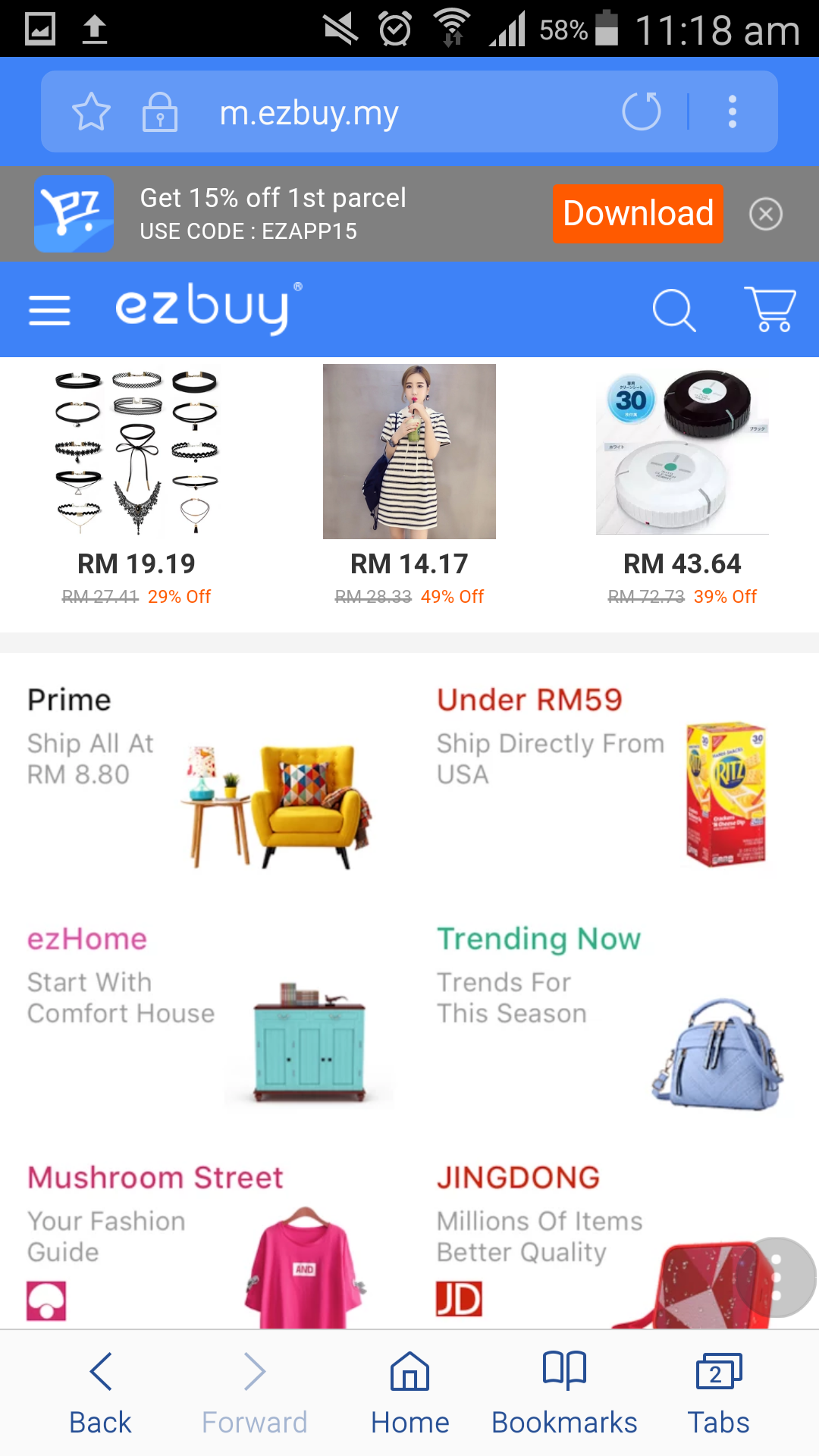The image size is (819, 1456).
Task: Download the ezbuy app
Action: point(638,214)
